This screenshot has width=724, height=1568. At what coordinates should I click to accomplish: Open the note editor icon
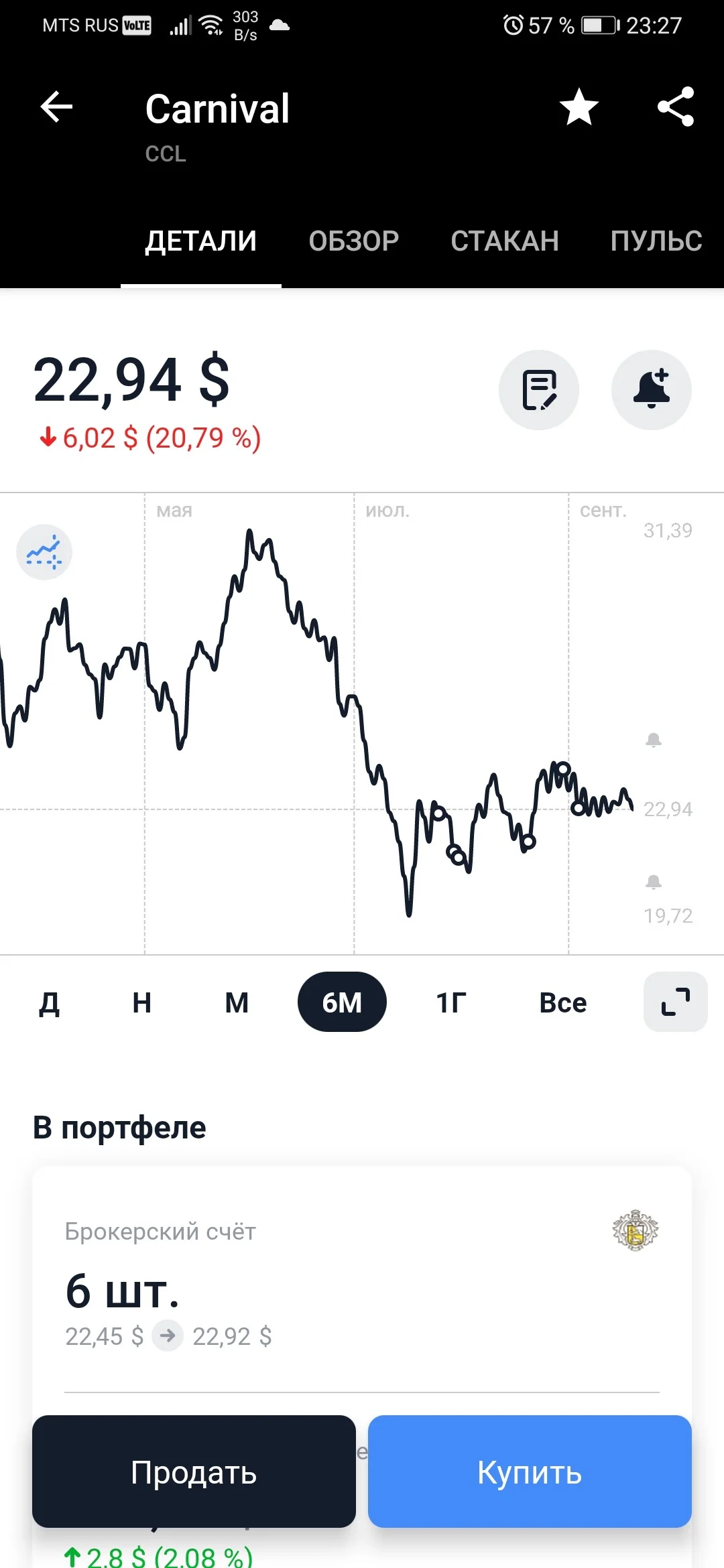[539, 390]
